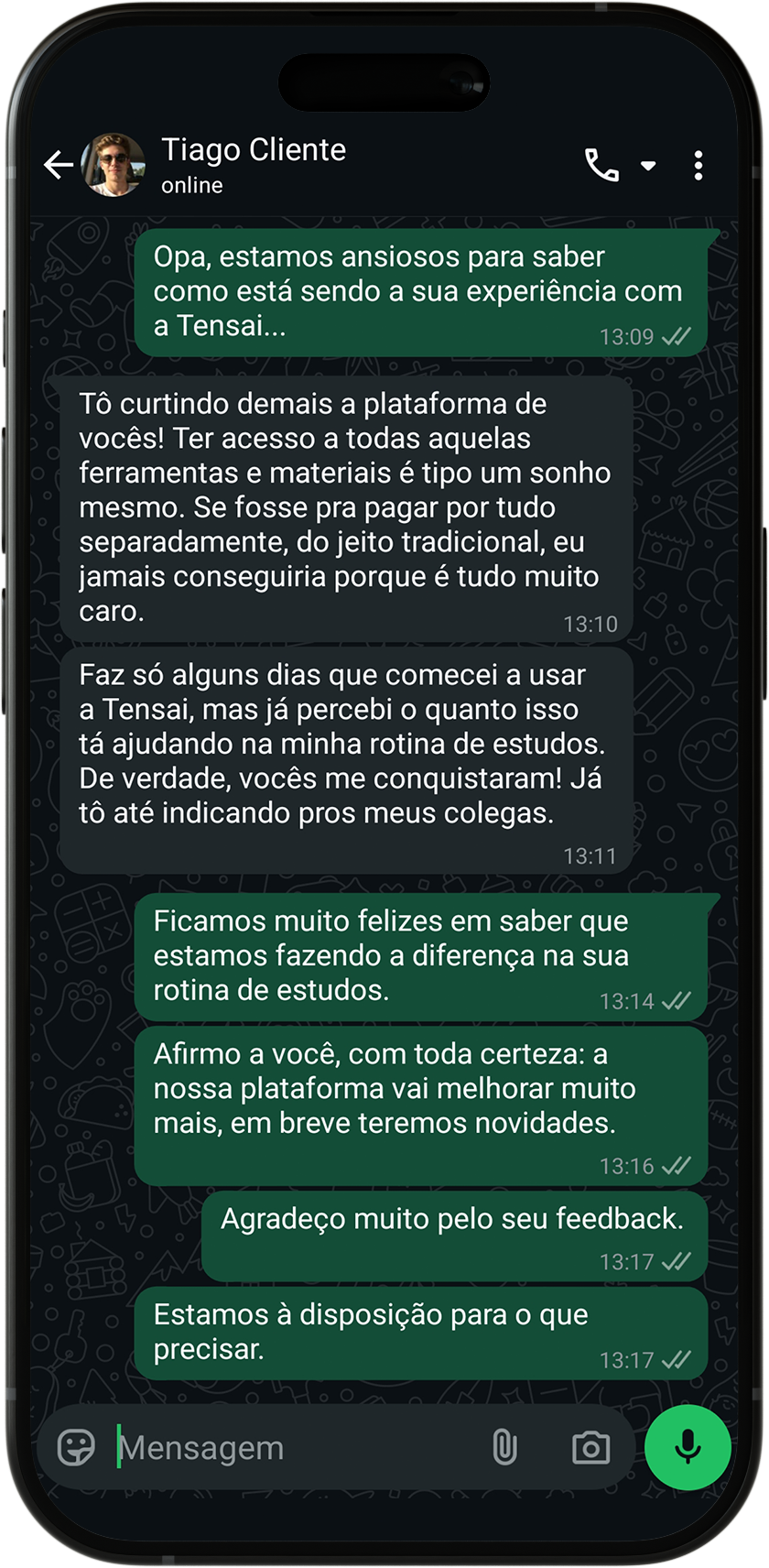Image resolution: width=769 pixels, height=1568 pixels.
Task: Open the attachment paperclip icon
Action: (x=506, y=1447)
